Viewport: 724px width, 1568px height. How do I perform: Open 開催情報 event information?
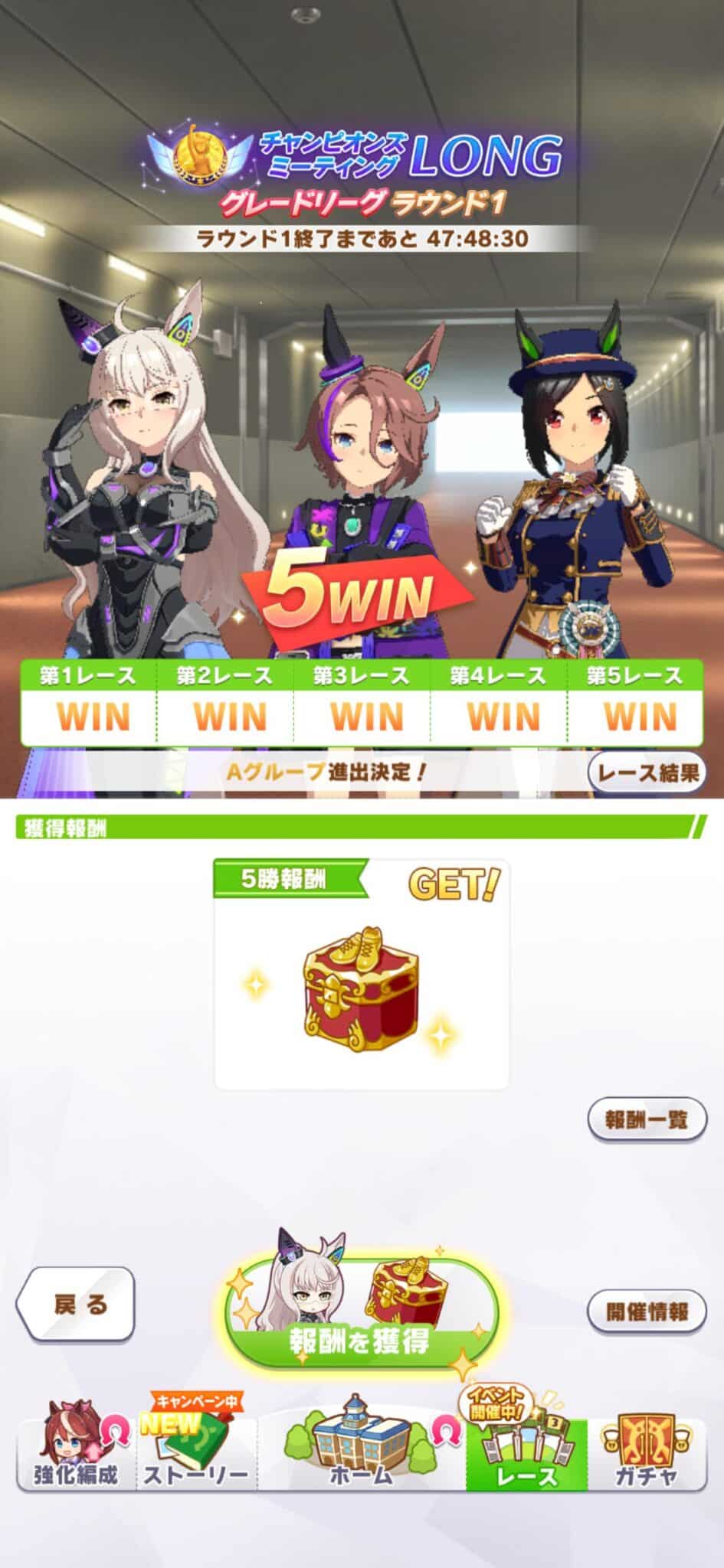[x=646, y=1312]
